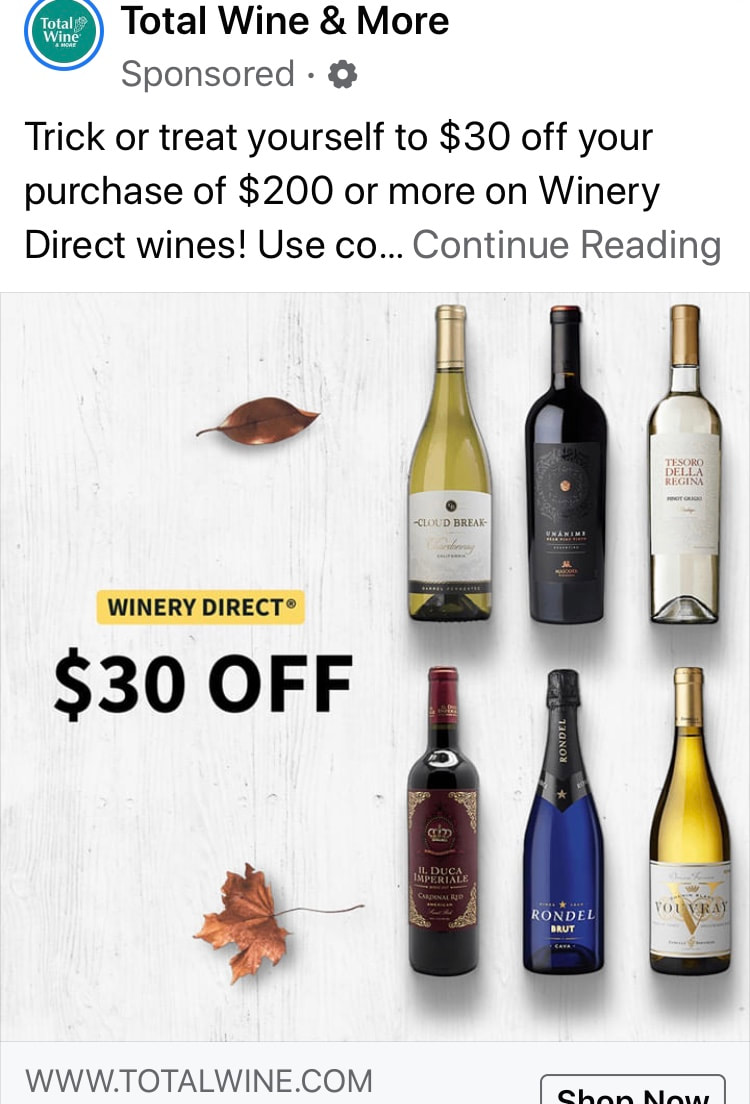Open the sponsored ad settings gear

[343, 74]
